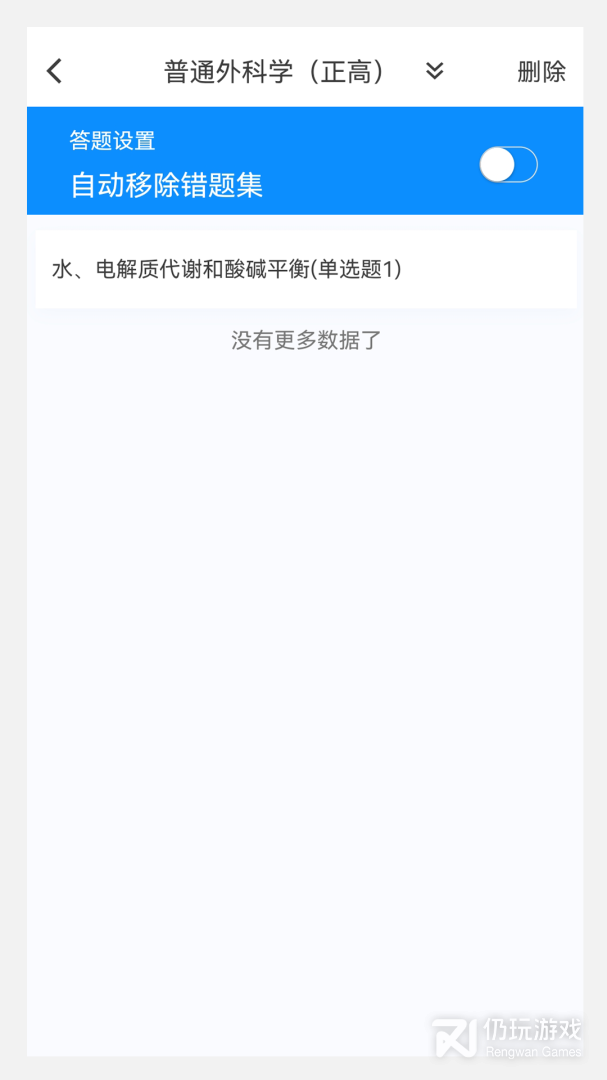The width and height of the screenshot is (607, 1080).
Task: Expand the 普通外科学 subject dropdown chevron
Action: click(434, 71)
